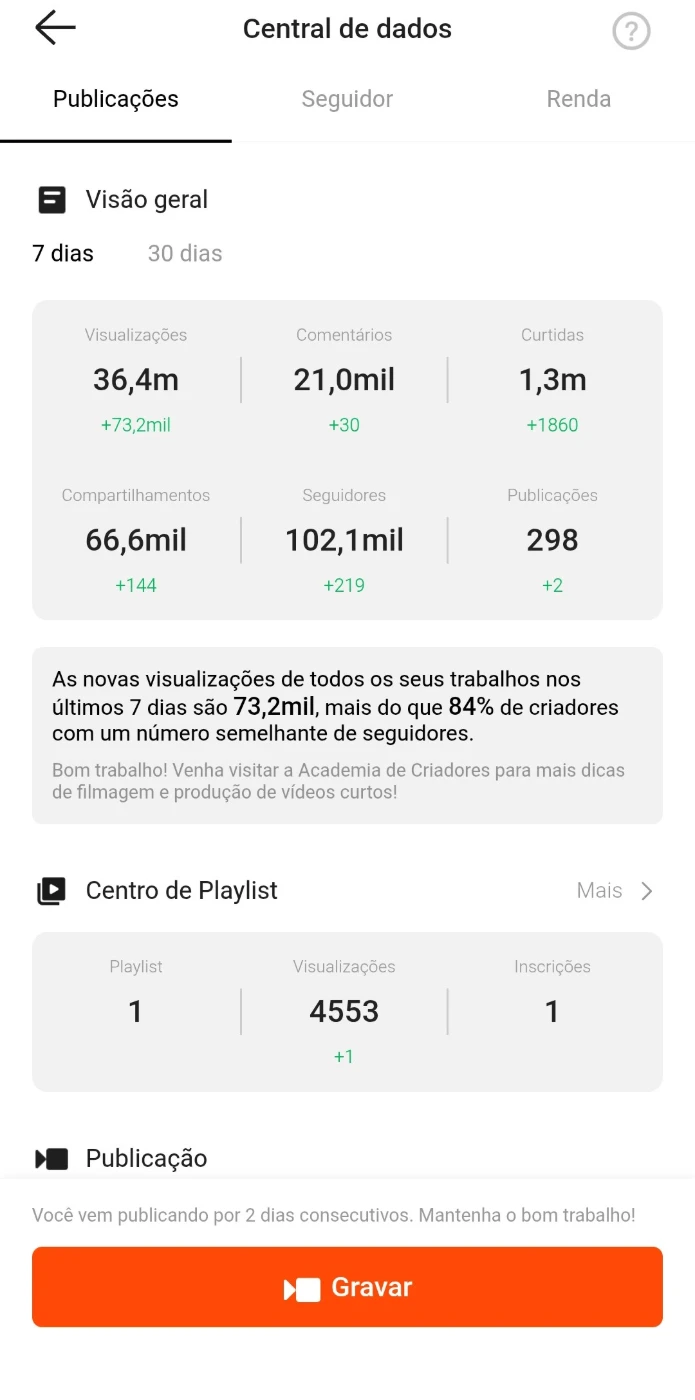This screenshot has height=1400, width=695.
Task: Switch to the Renda tab
Action: [x=578, y=99]
